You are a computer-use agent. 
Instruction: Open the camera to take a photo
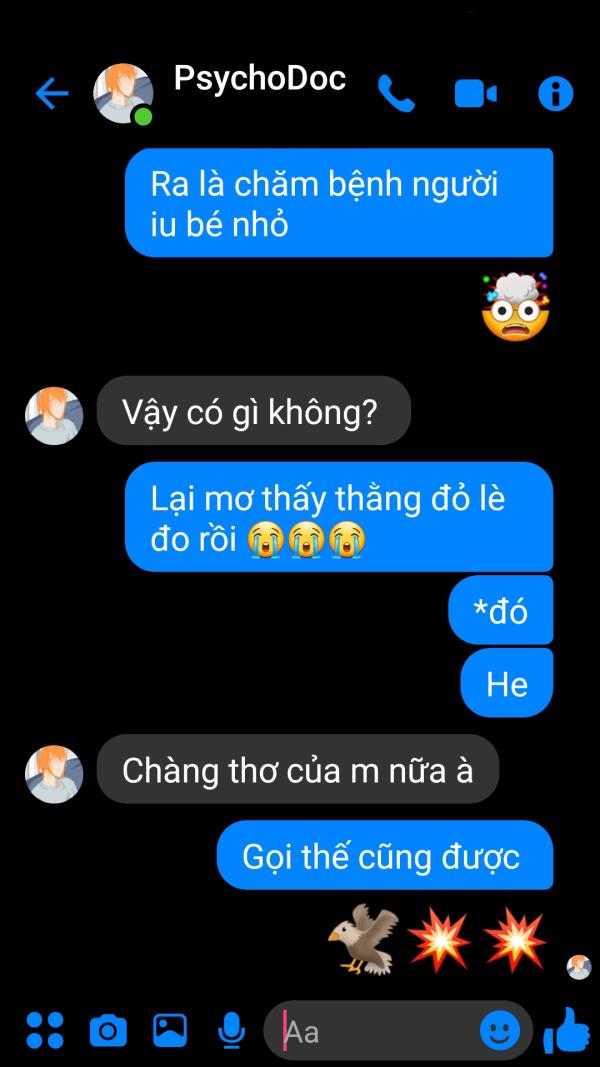point(108,1030)
